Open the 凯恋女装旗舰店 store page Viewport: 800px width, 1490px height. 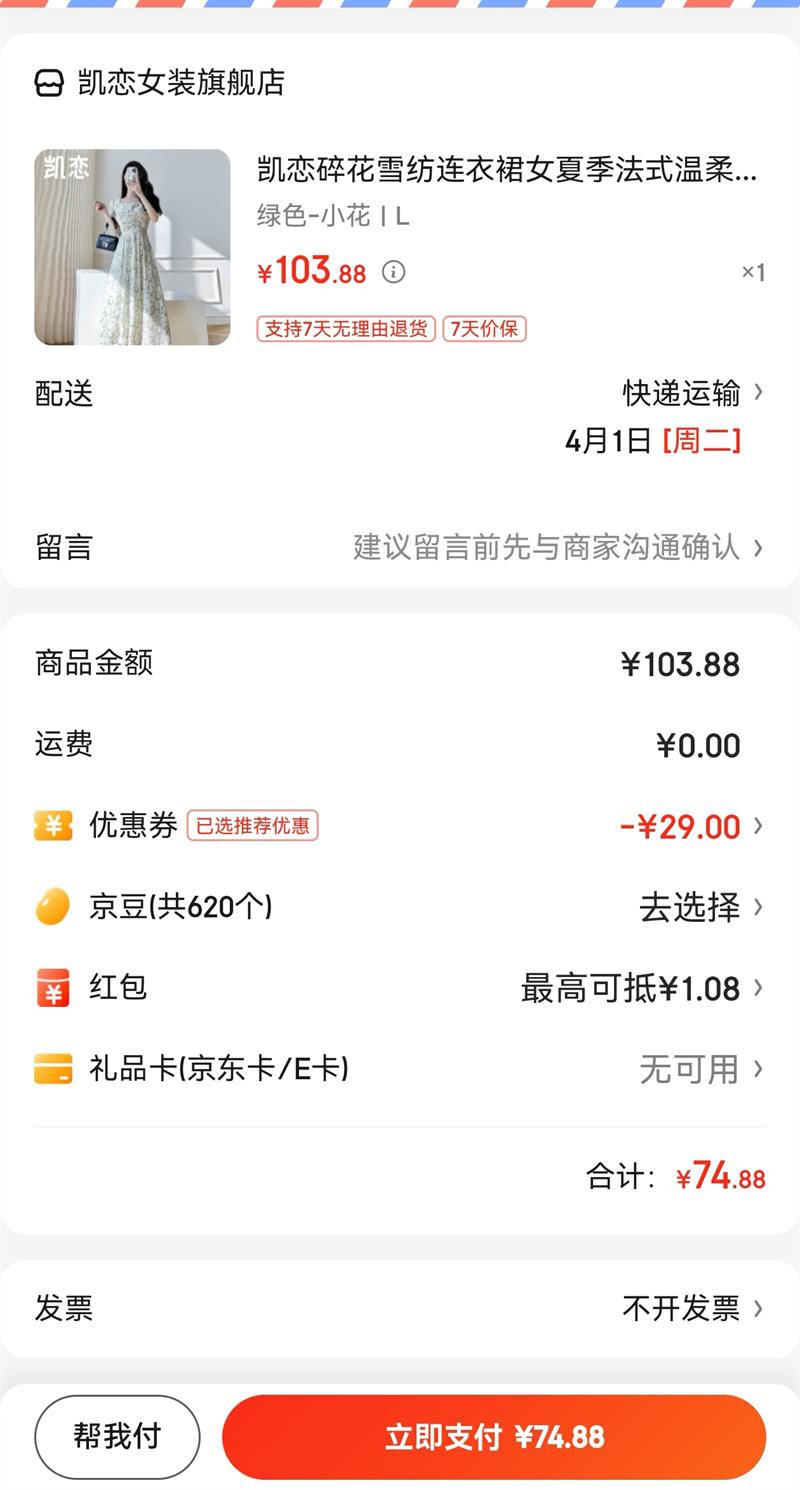tap(180, 83)
